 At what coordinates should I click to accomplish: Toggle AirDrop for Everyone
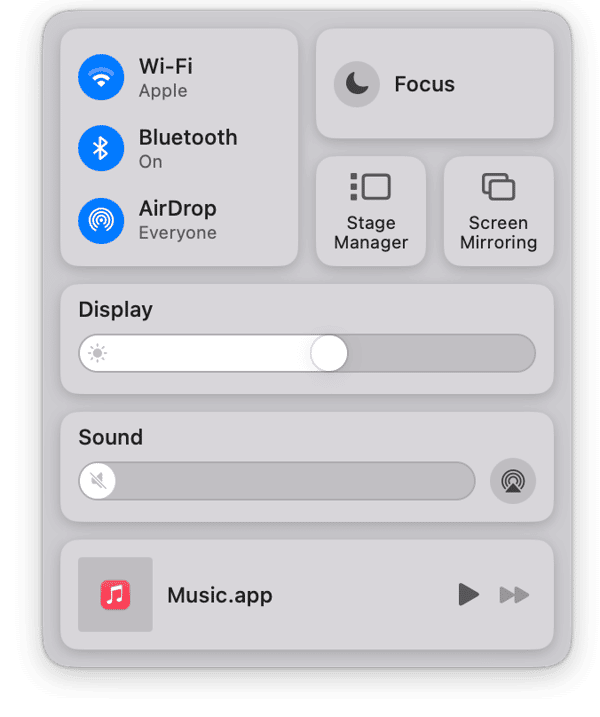(x=101, y=220)
